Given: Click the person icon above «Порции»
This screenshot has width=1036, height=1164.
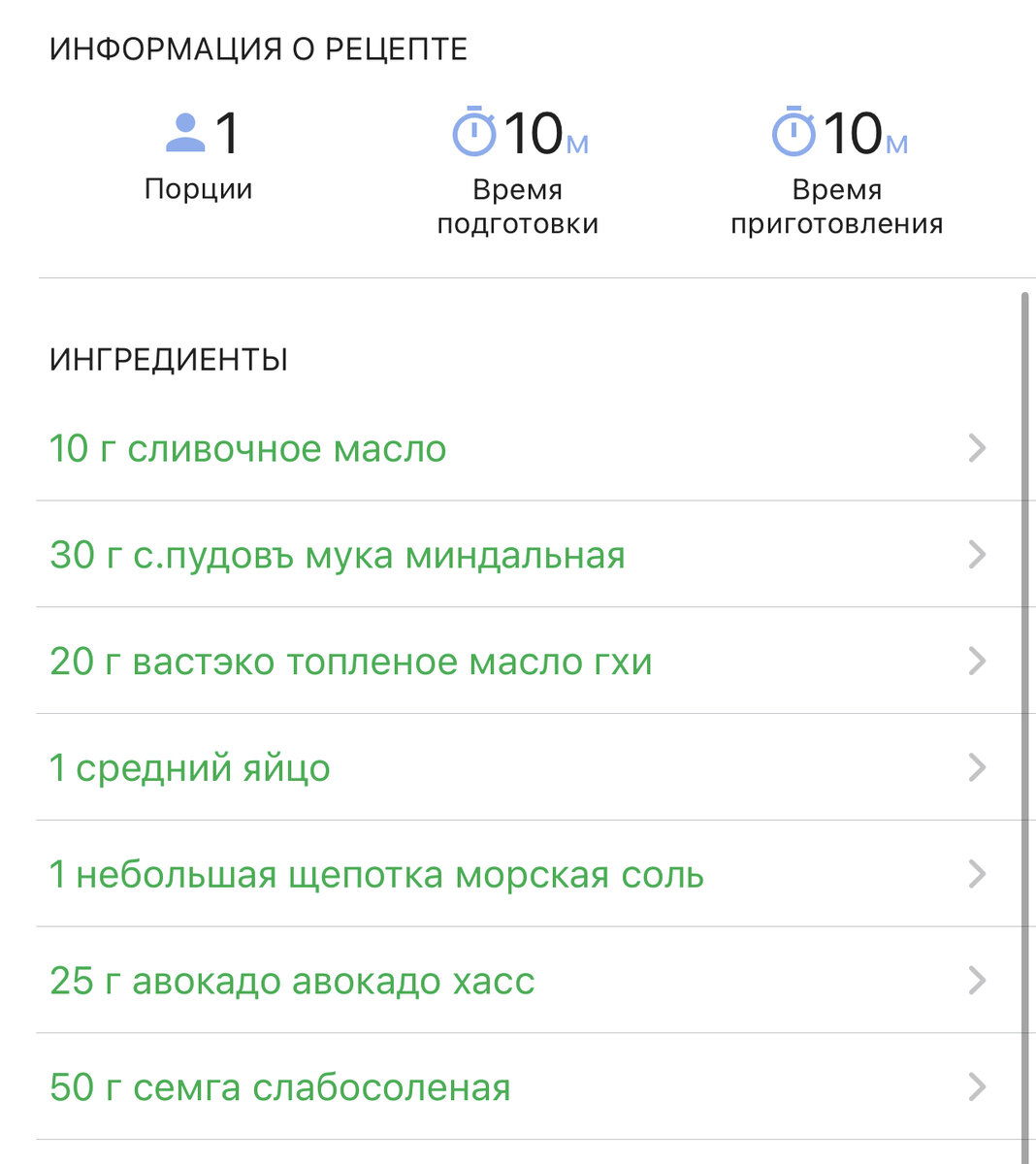Looking at the screenshot, I should [x=187, y=131].
